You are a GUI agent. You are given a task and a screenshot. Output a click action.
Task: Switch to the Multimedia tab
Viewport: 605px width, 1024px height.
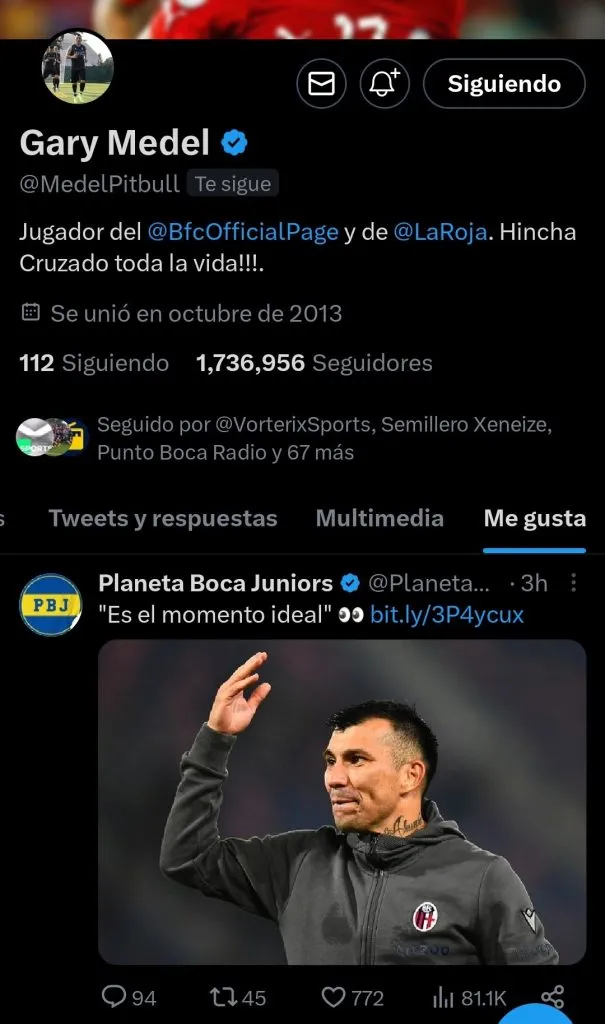379,518
